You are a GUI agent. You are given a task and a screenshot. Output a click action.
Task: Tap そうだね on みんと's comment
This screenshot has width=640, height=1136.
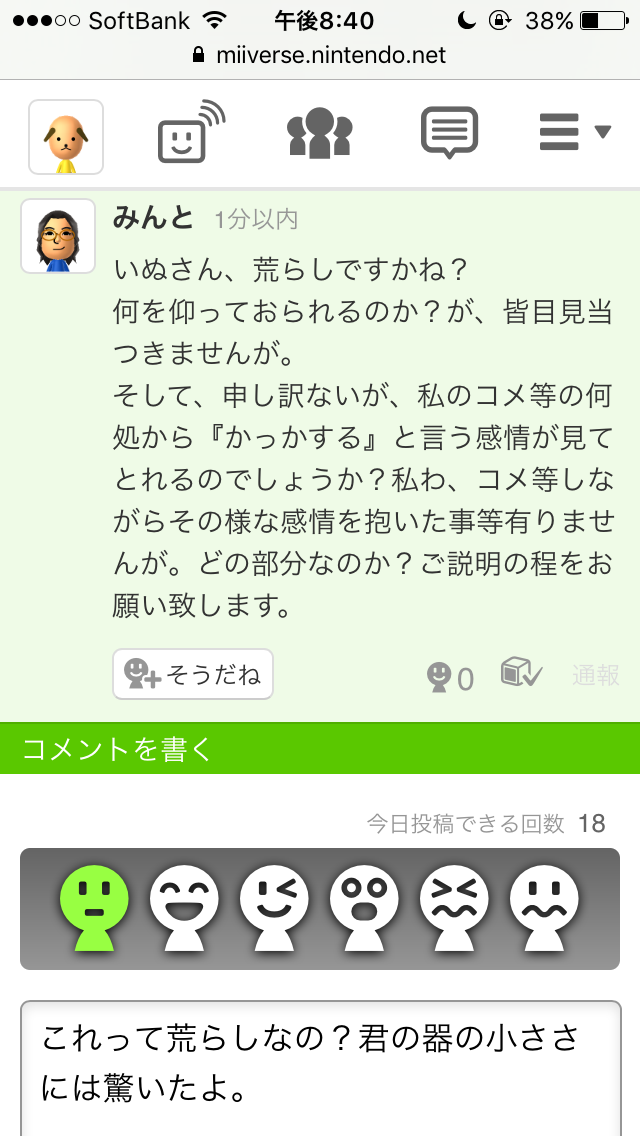click(x=193, y=674)
